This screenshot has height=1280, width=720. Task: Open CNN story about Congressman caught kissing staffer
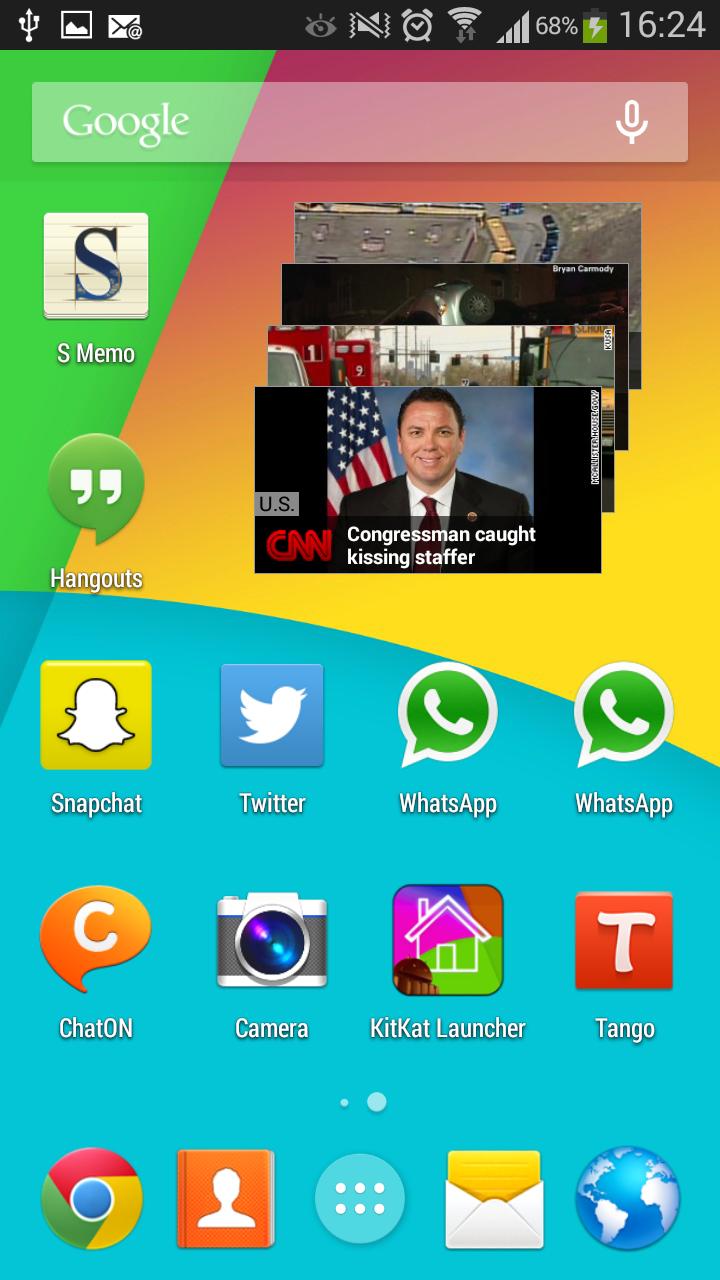click(x=428, y=480)
